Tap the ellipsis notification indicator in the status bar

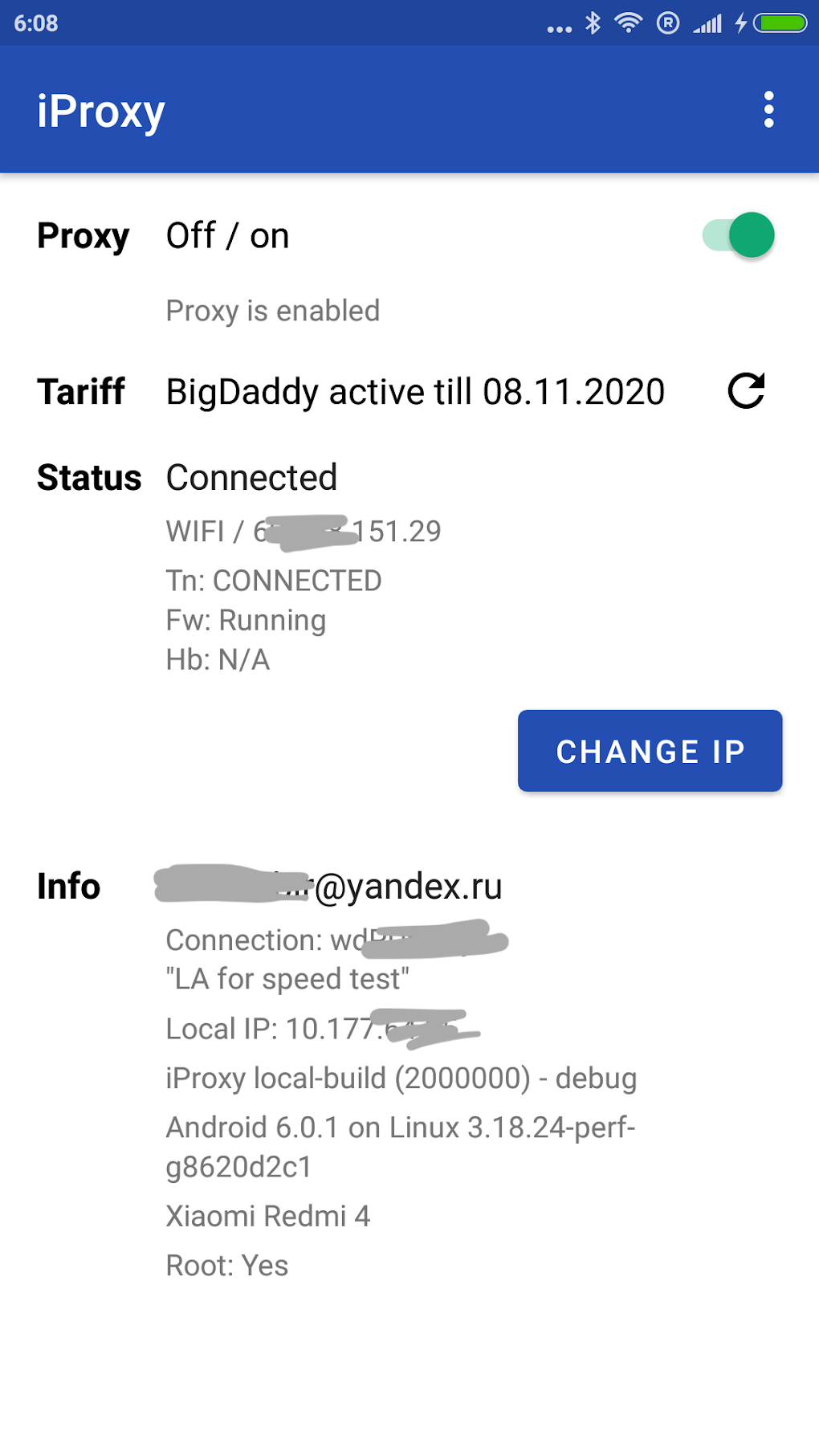tap(558, 28)
